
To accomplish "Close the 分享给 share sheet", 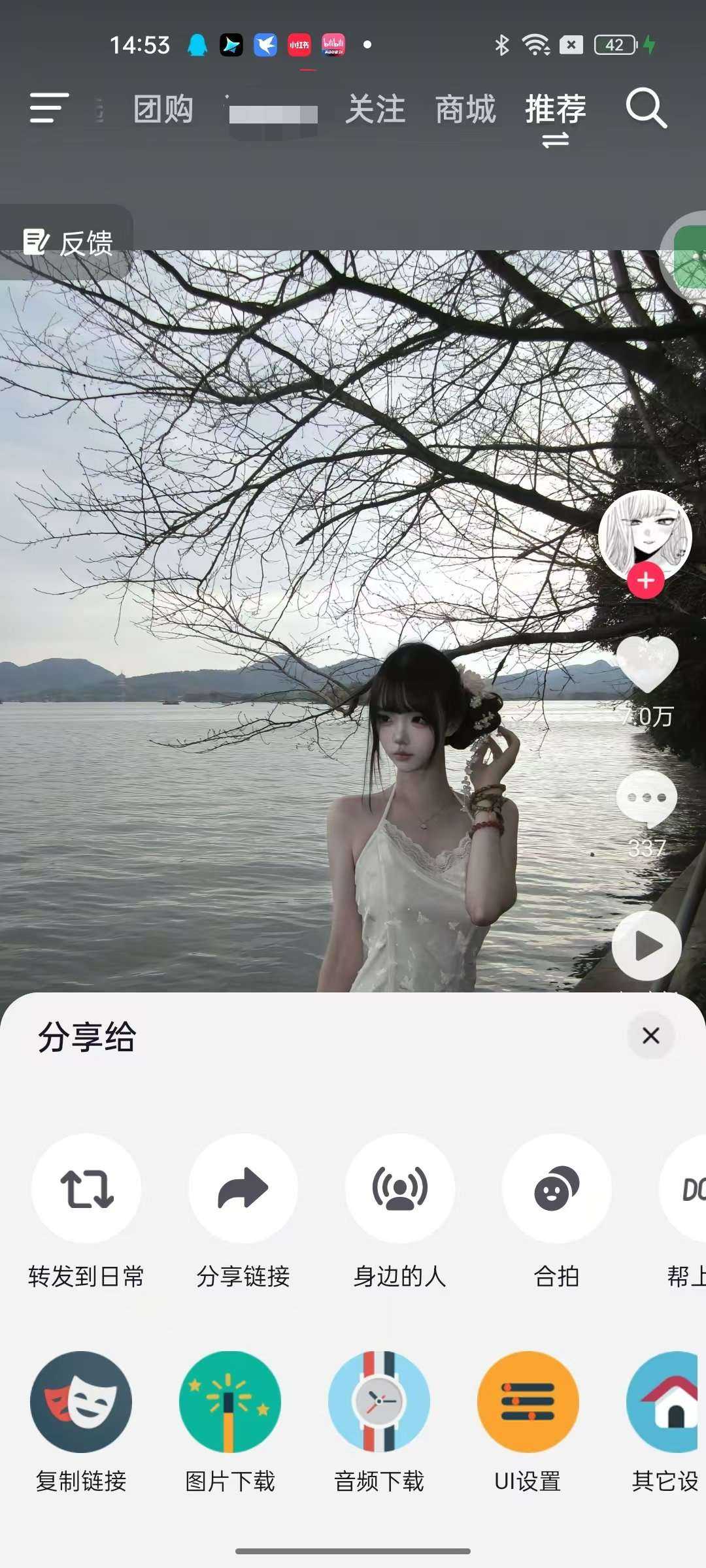I will pos(650,1036).
